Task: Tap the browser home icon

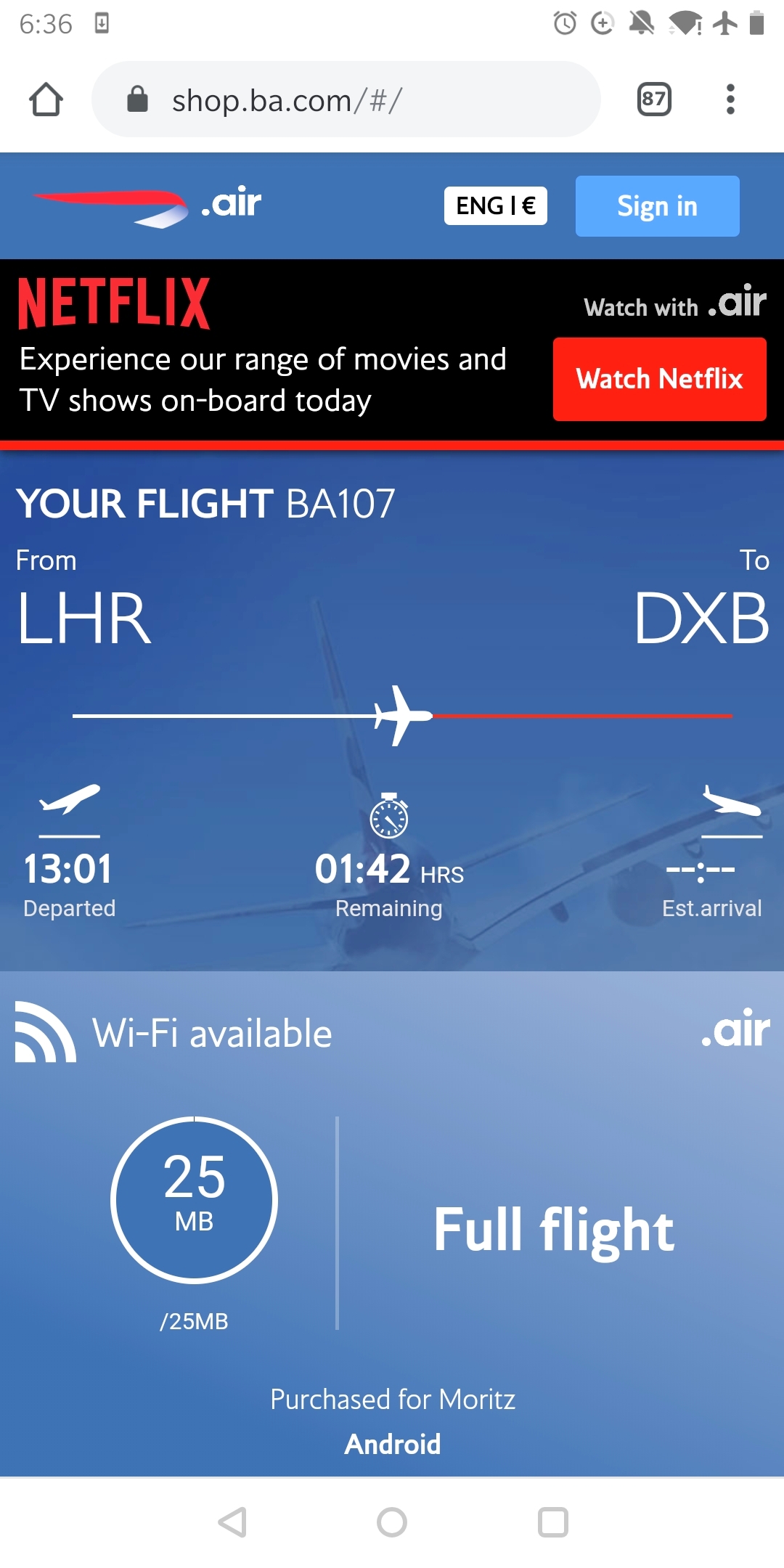Action: point(46,99)
